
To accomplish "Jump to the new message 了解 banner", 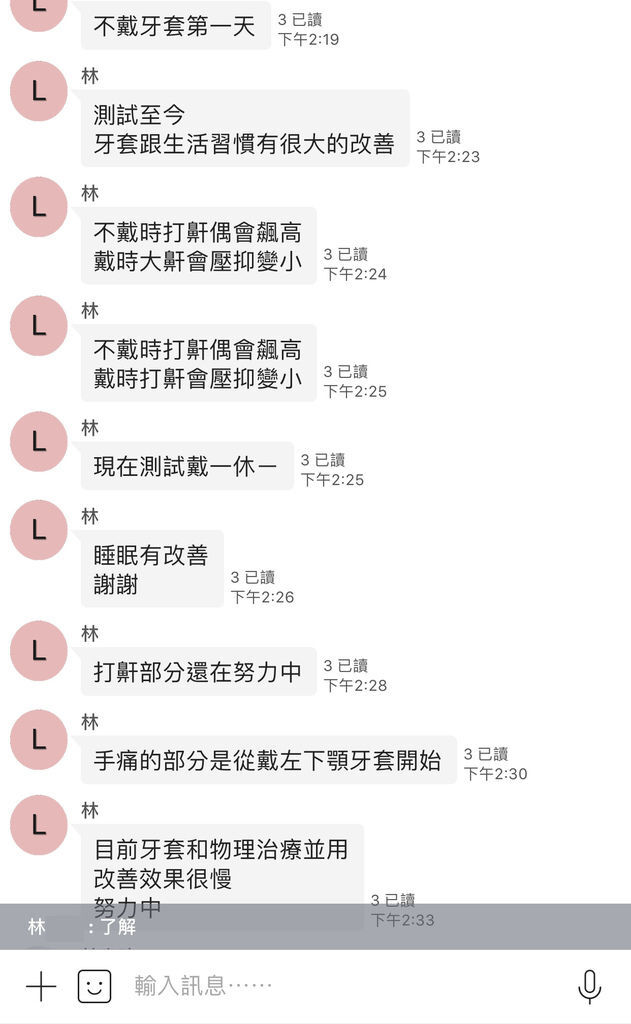I will click(316, 926).
